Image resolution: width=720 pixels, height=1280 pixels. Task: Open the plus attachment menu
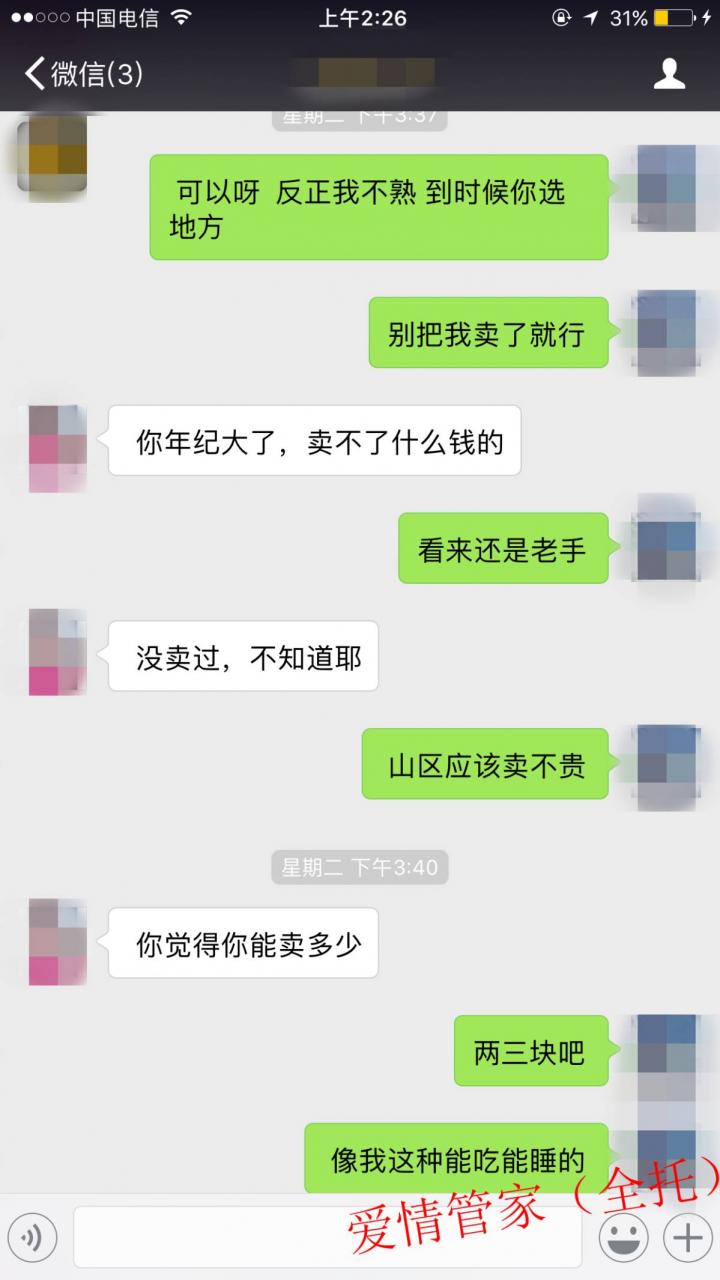pyautogui.click(x=687, y=1238)
